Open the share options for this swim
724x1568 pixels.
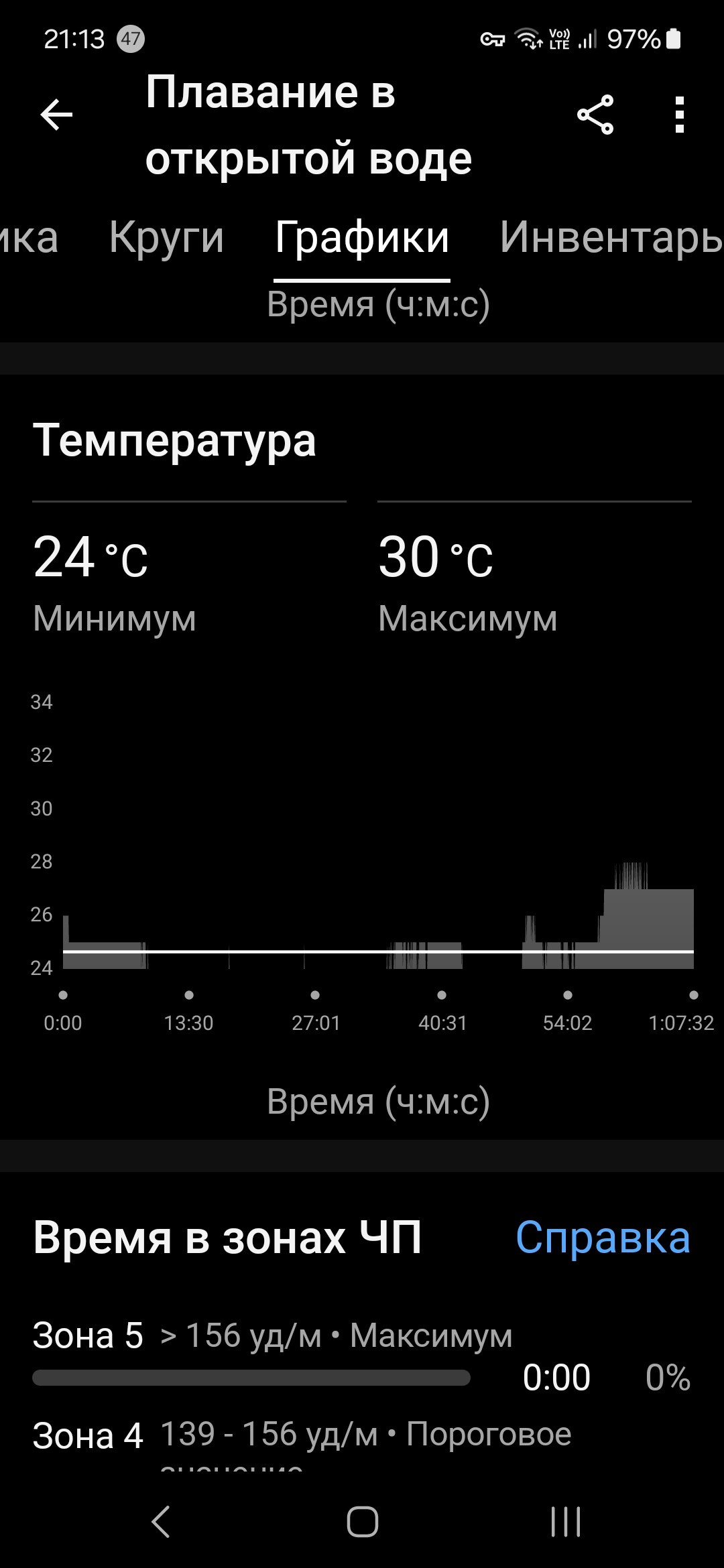point(596,114)
